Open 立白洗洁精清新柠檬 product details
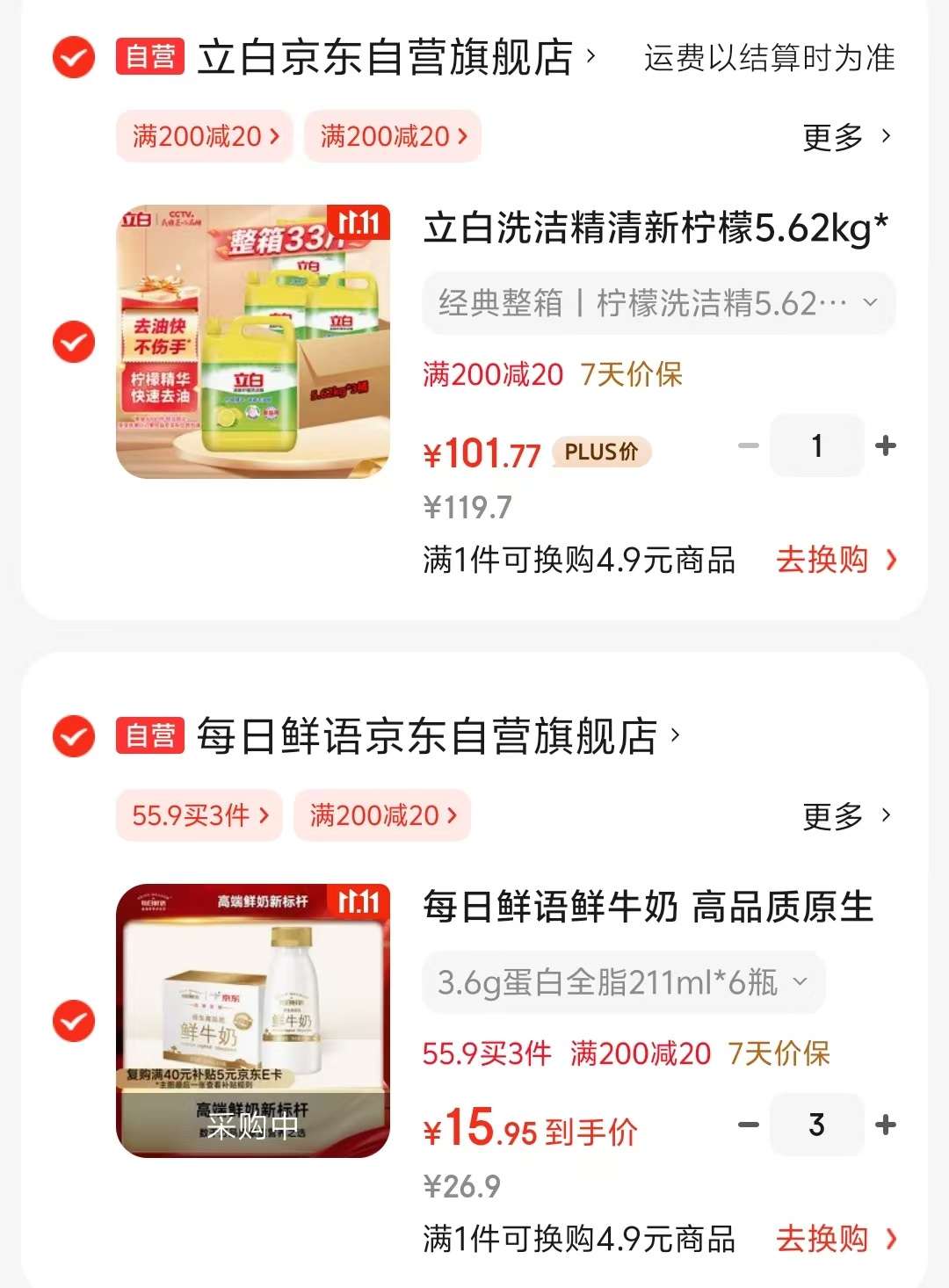This screenshot has height=1288, width=949. click(656, 228)
